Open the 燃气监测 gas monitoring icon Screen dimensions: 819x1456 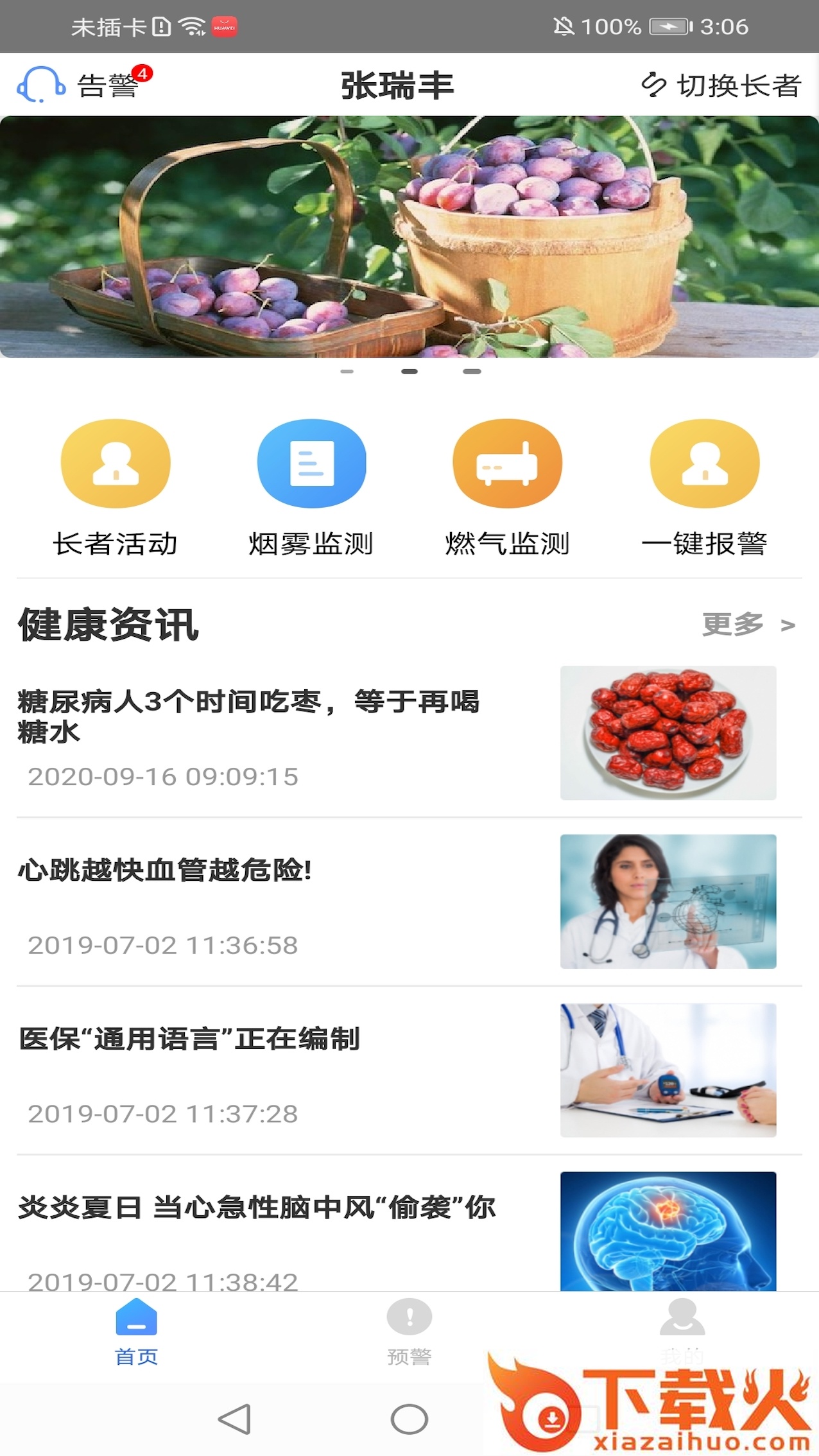[507, 464]
